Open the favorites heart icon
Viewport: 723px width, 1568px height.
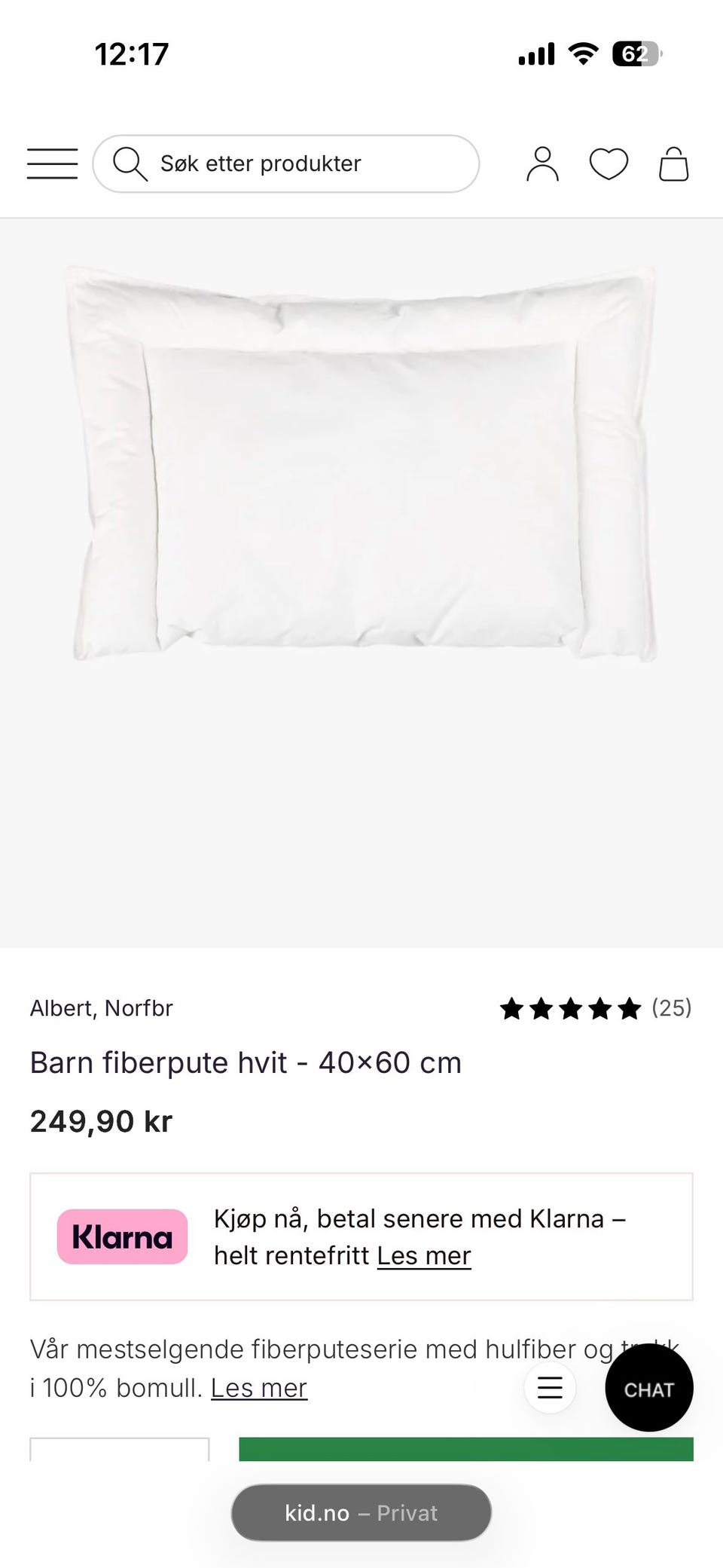[608, 164]
